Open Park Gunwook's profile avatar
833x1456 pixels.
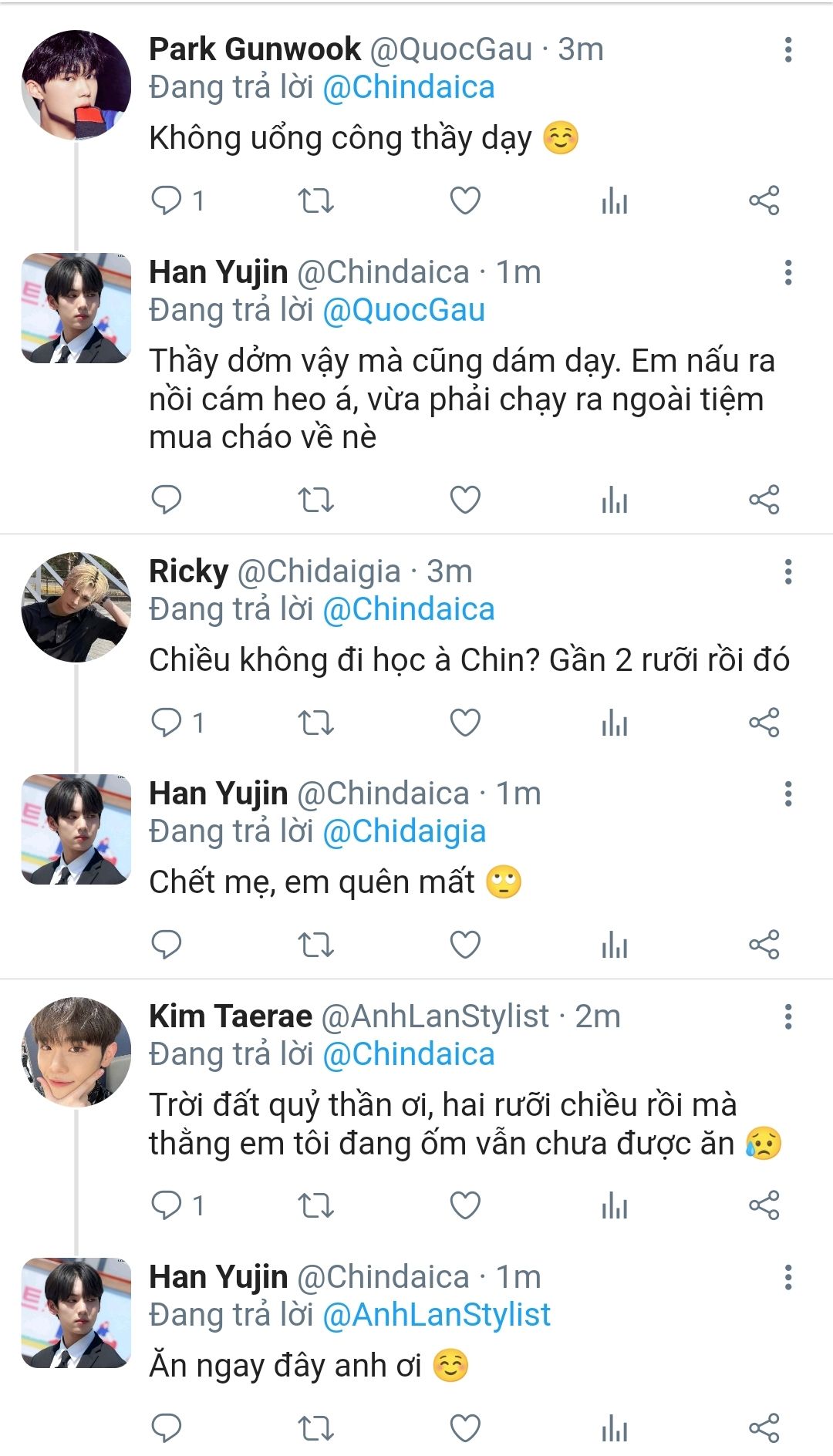(x=76, y=85)
